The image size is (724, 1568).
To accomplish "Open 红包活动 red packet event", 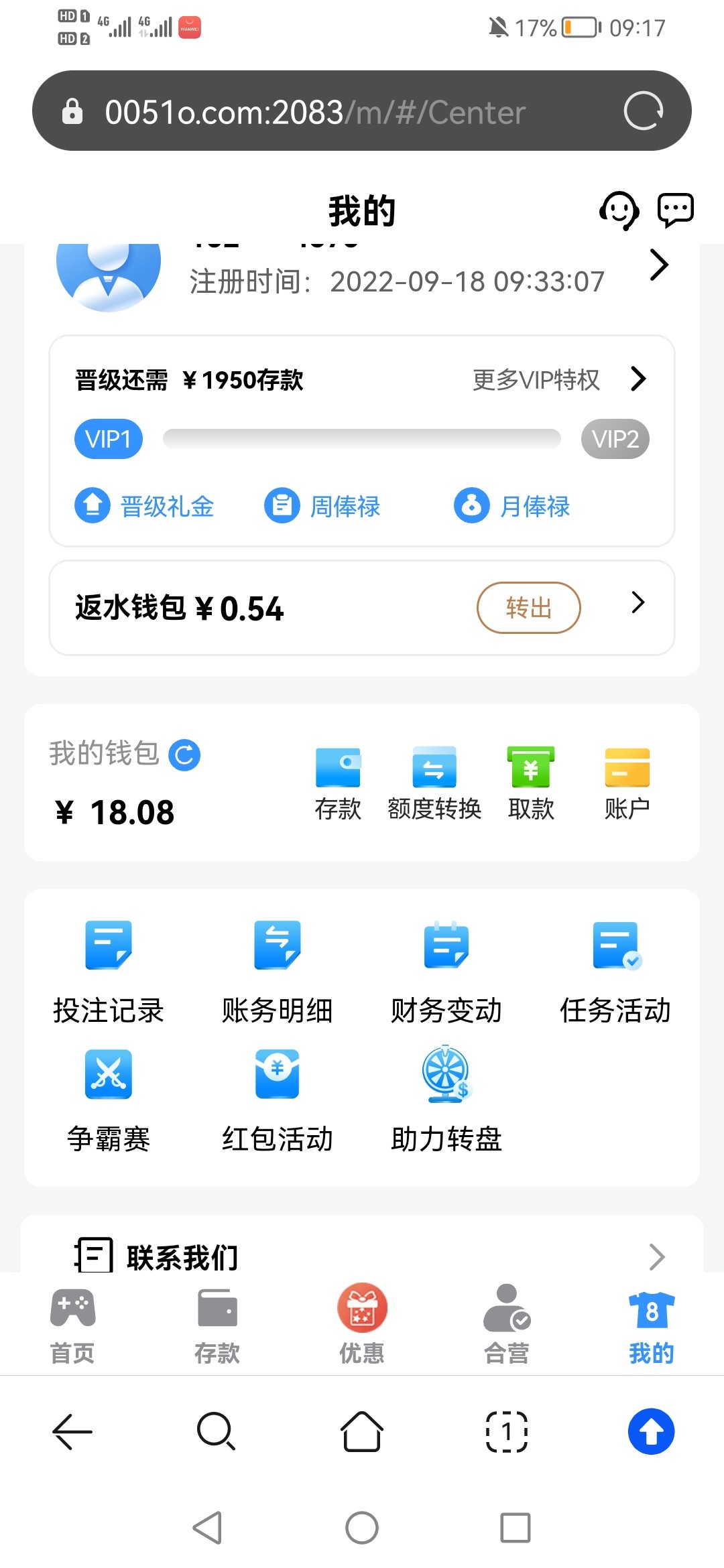I will [278, 1100].
